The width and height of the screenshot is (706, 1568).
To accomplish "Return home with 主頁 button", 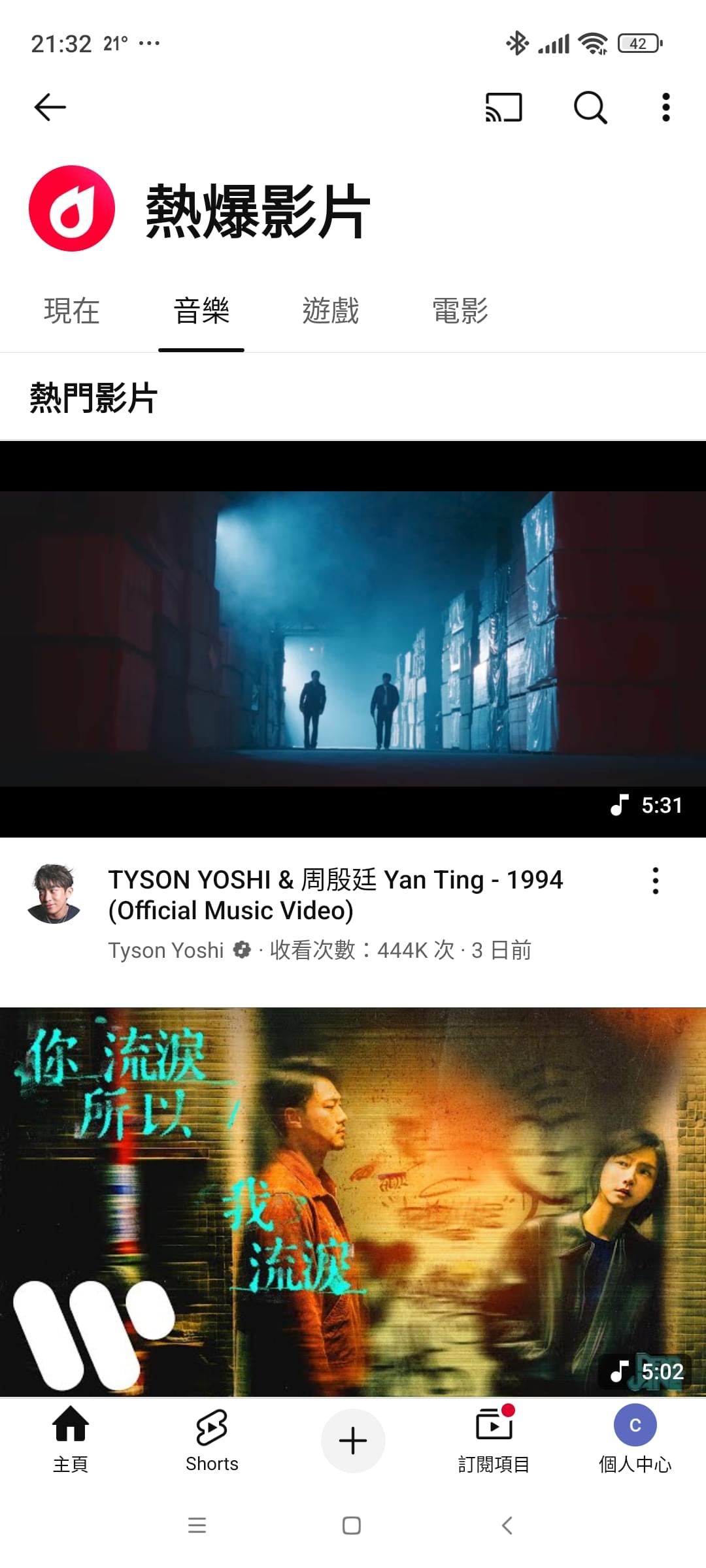I will (70, 1437).
